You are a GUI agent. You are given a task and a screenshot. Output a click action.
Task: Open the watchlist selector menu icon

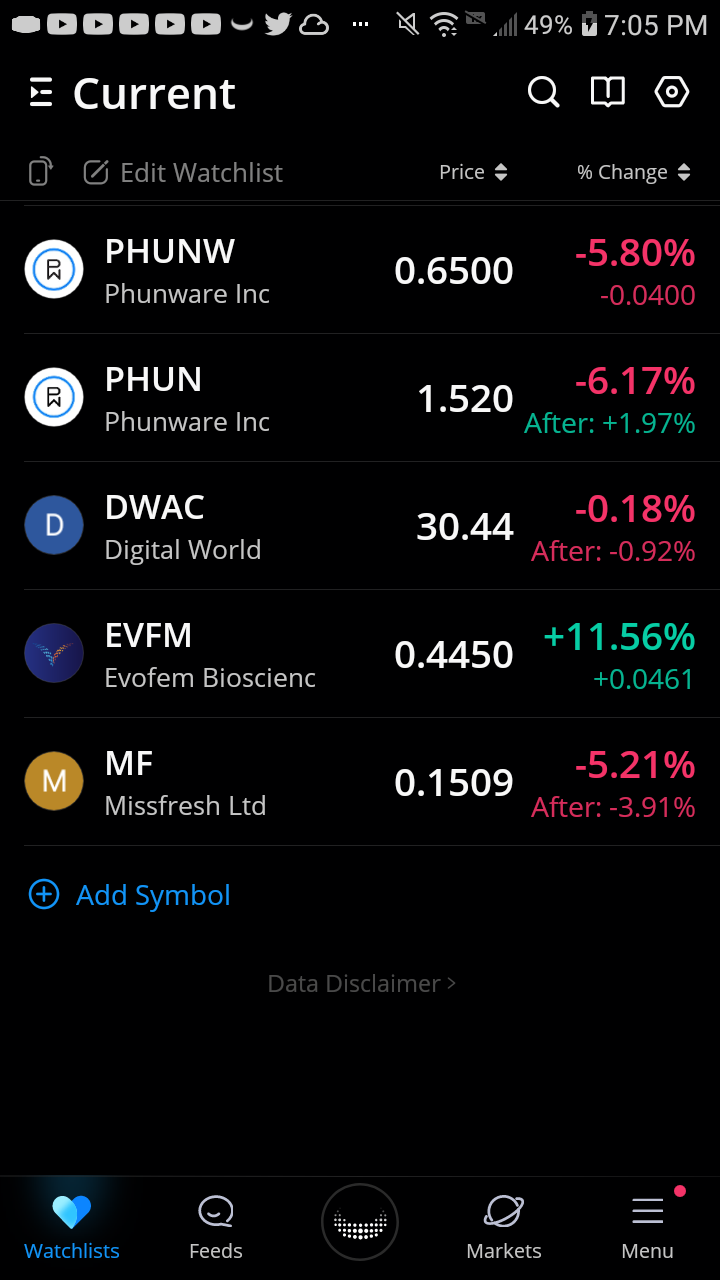41,93
